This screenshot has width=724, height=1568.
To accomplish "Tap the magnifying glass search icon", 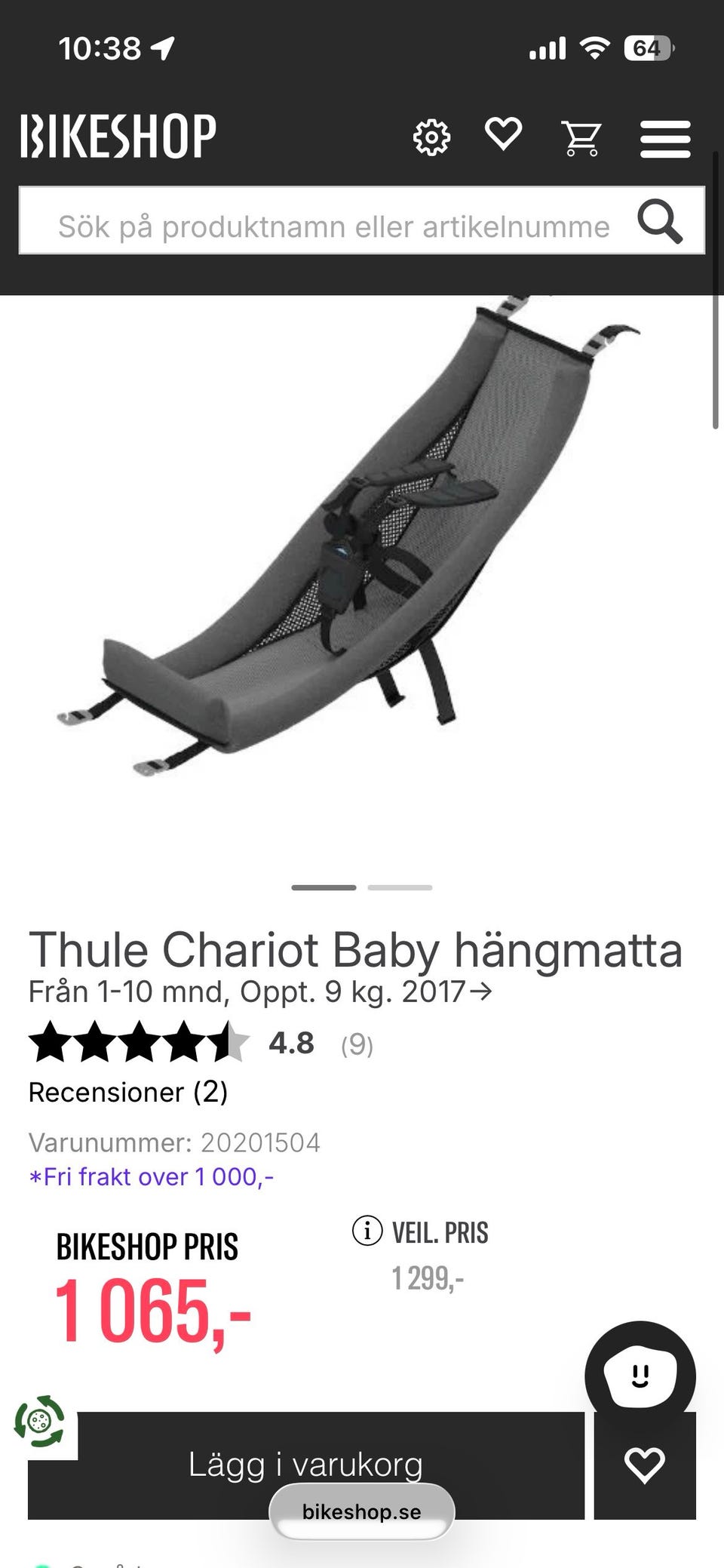I will (660, 222).
